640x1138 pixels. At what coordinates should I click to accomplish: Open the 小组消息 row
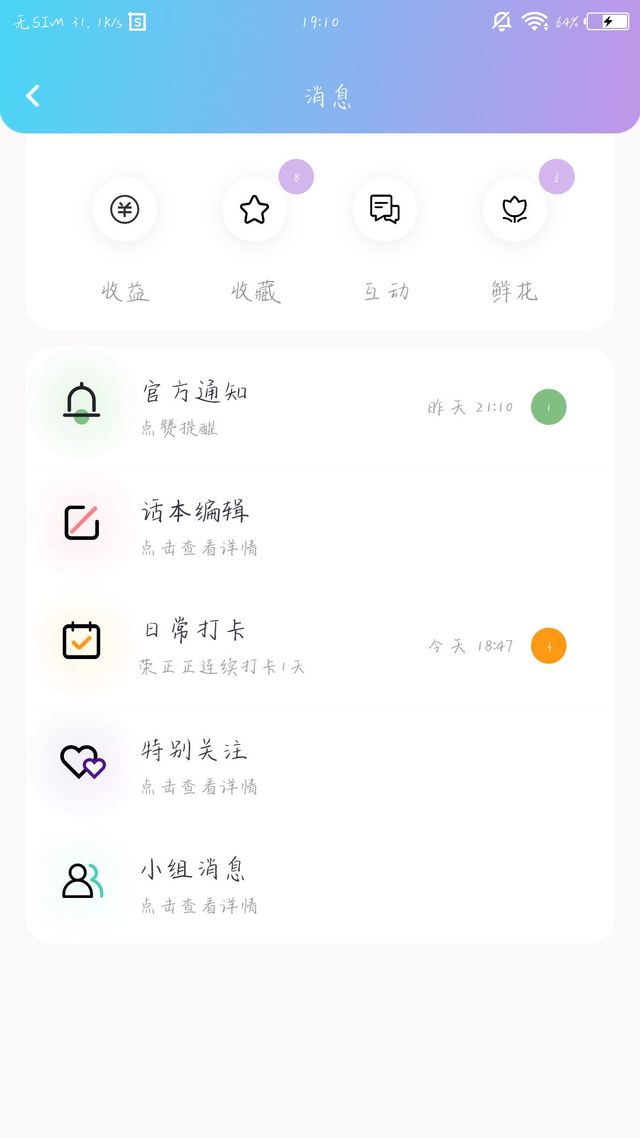point(320,883)
